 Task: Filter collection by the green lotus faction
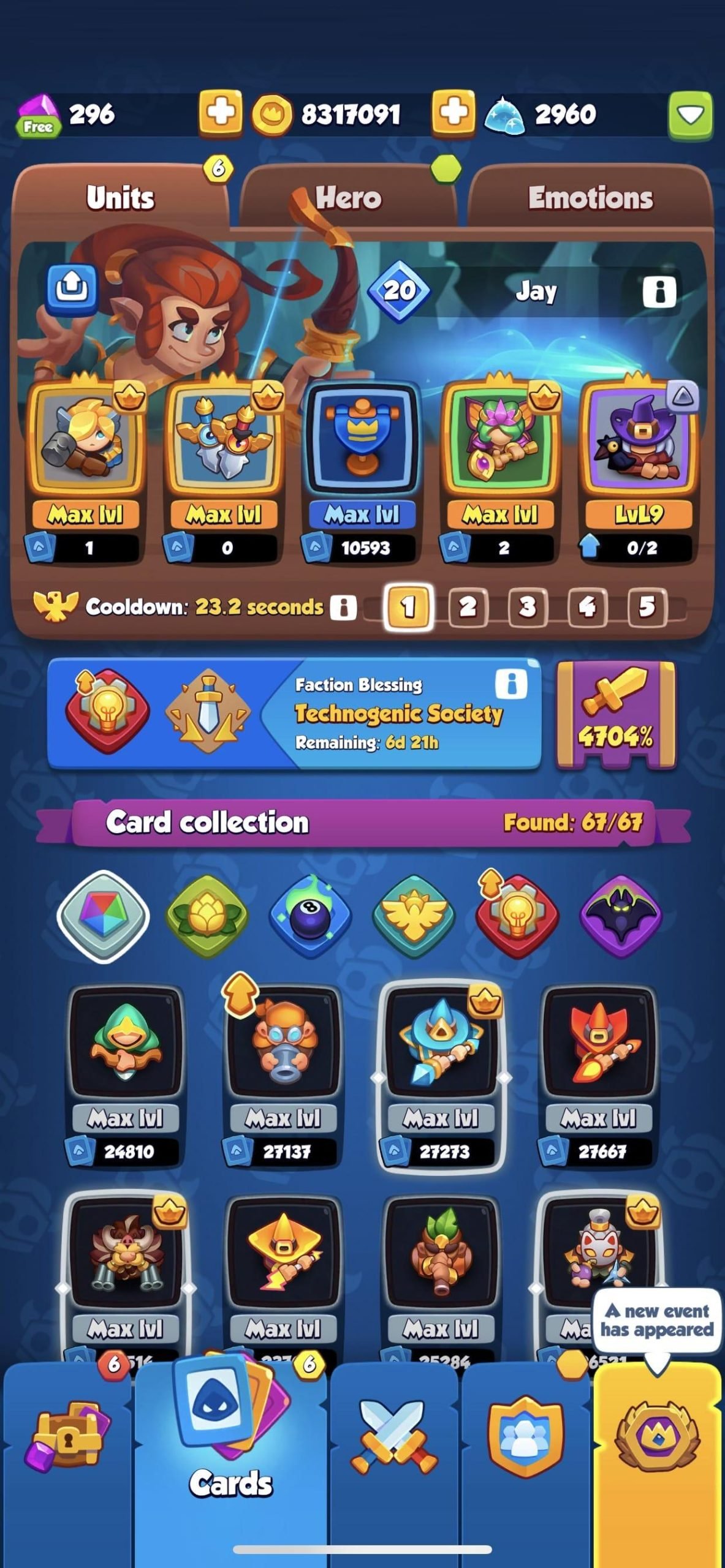click(x=207, y=916)
